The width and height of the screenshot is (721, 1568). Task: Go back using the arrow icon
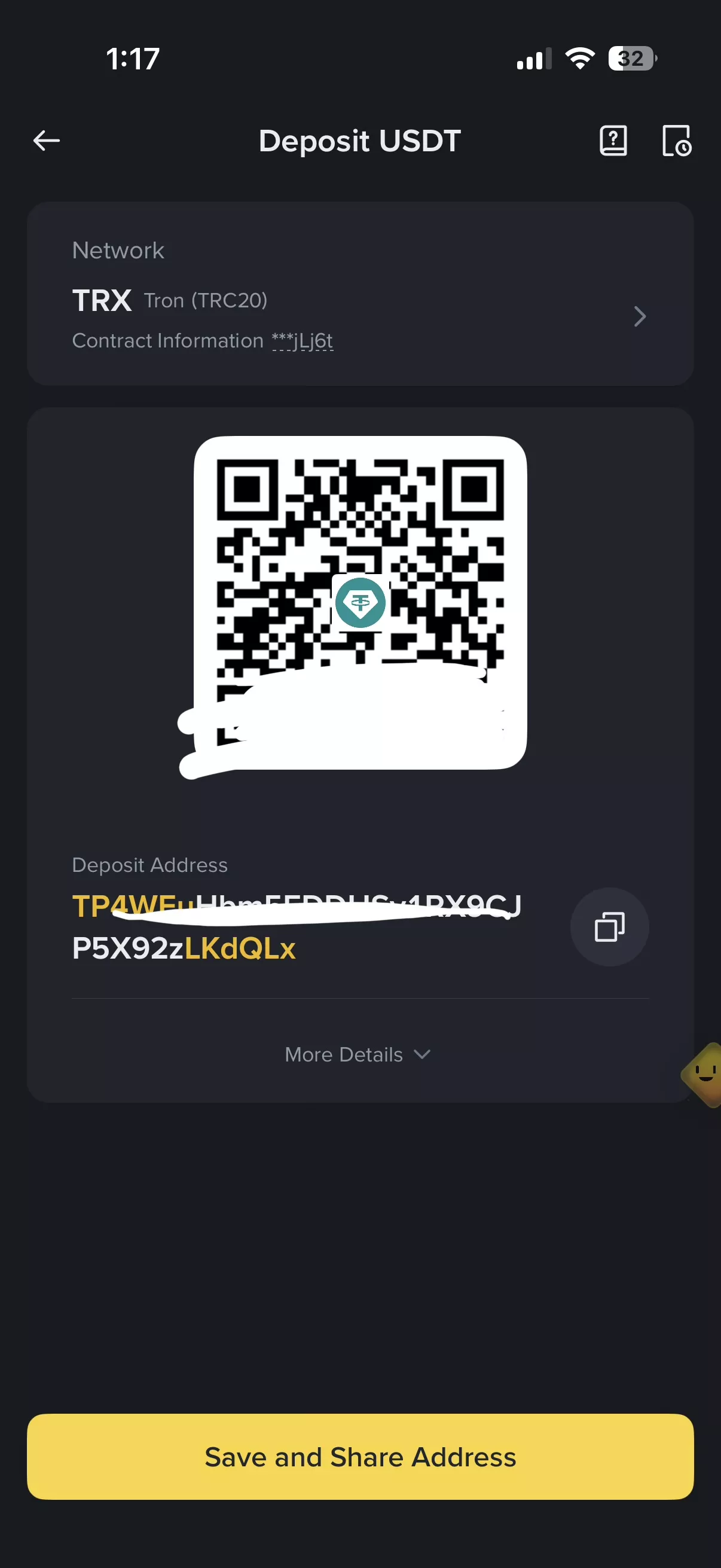click(x=46, y=141)
